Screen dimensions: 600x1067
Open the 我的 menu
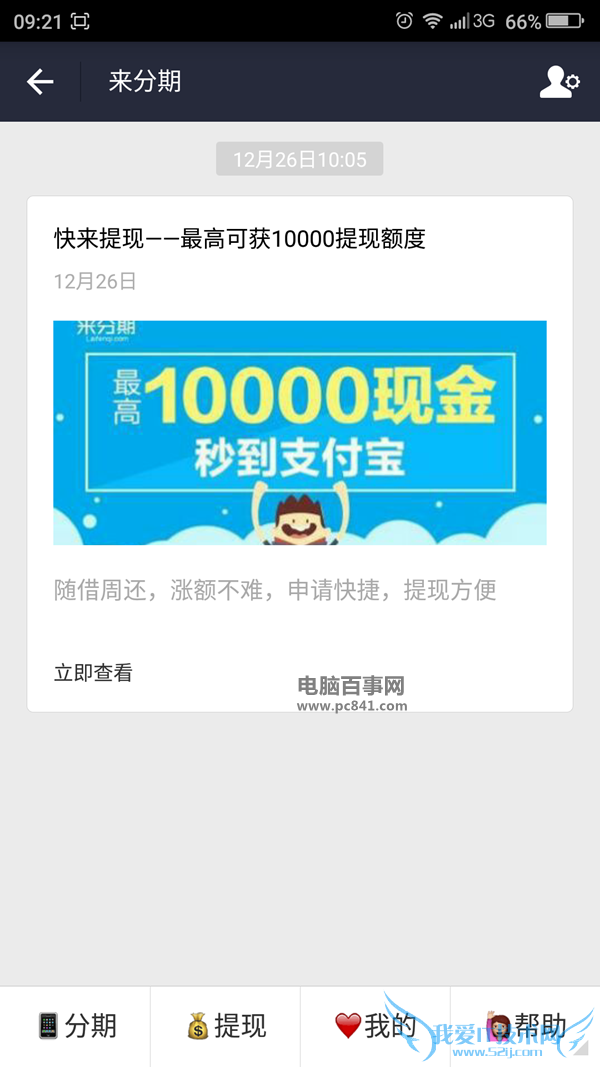tap(375, 1026)
